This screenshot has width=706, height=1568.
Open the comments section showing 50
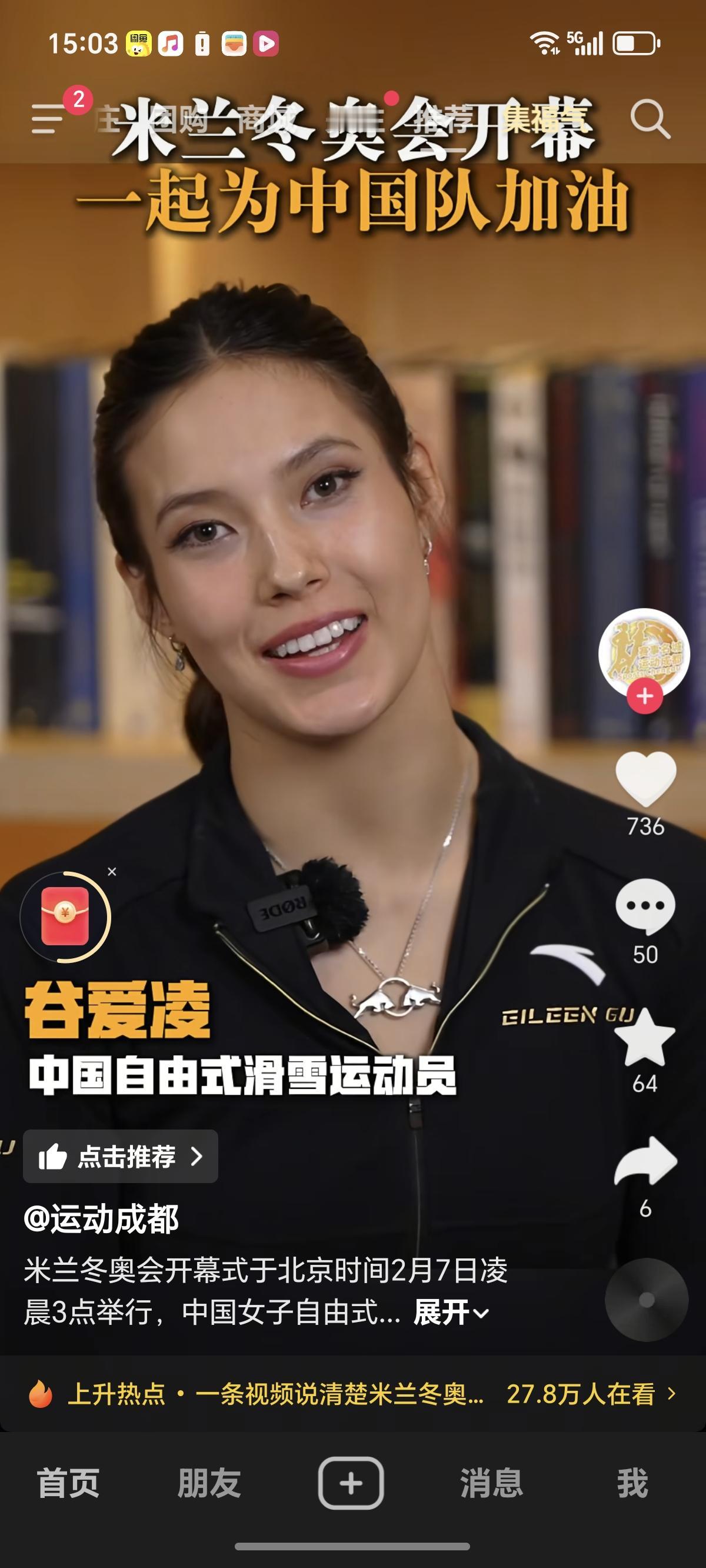pyautogui.click(x=642, y=911)
